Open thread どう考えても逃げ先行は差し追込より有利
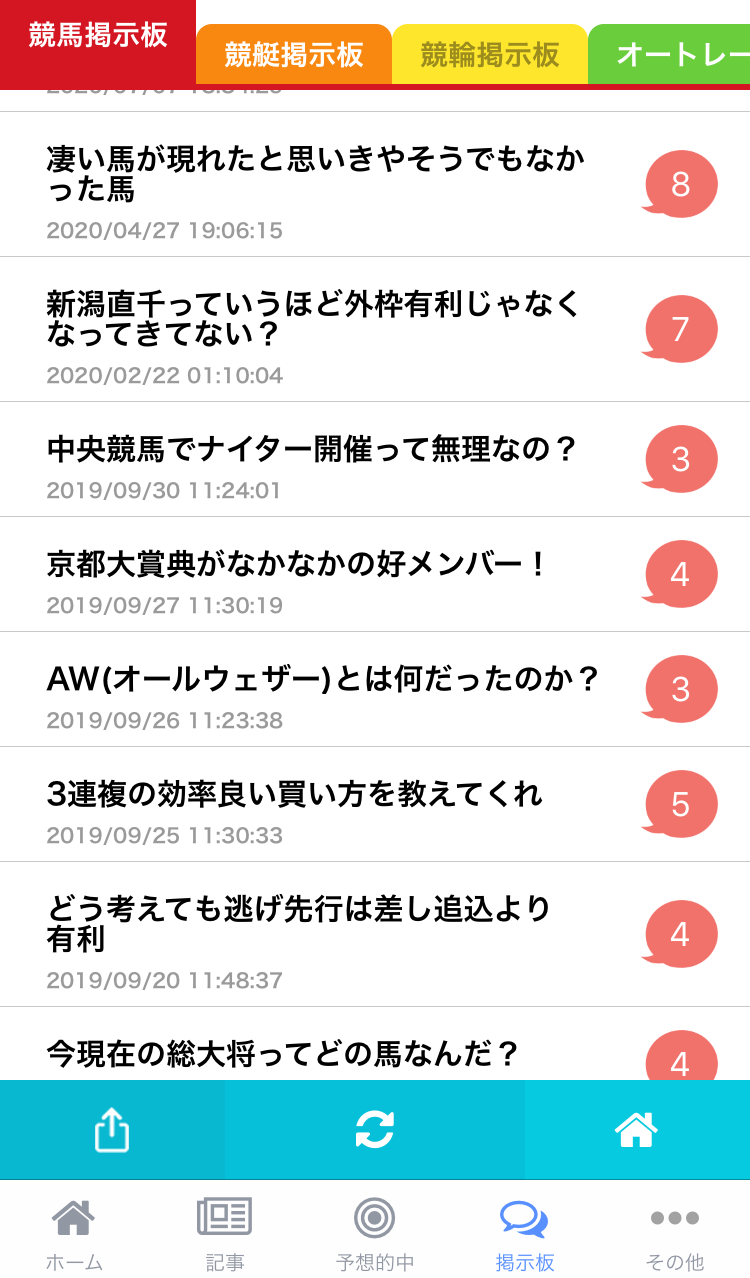 click(375, 935)
